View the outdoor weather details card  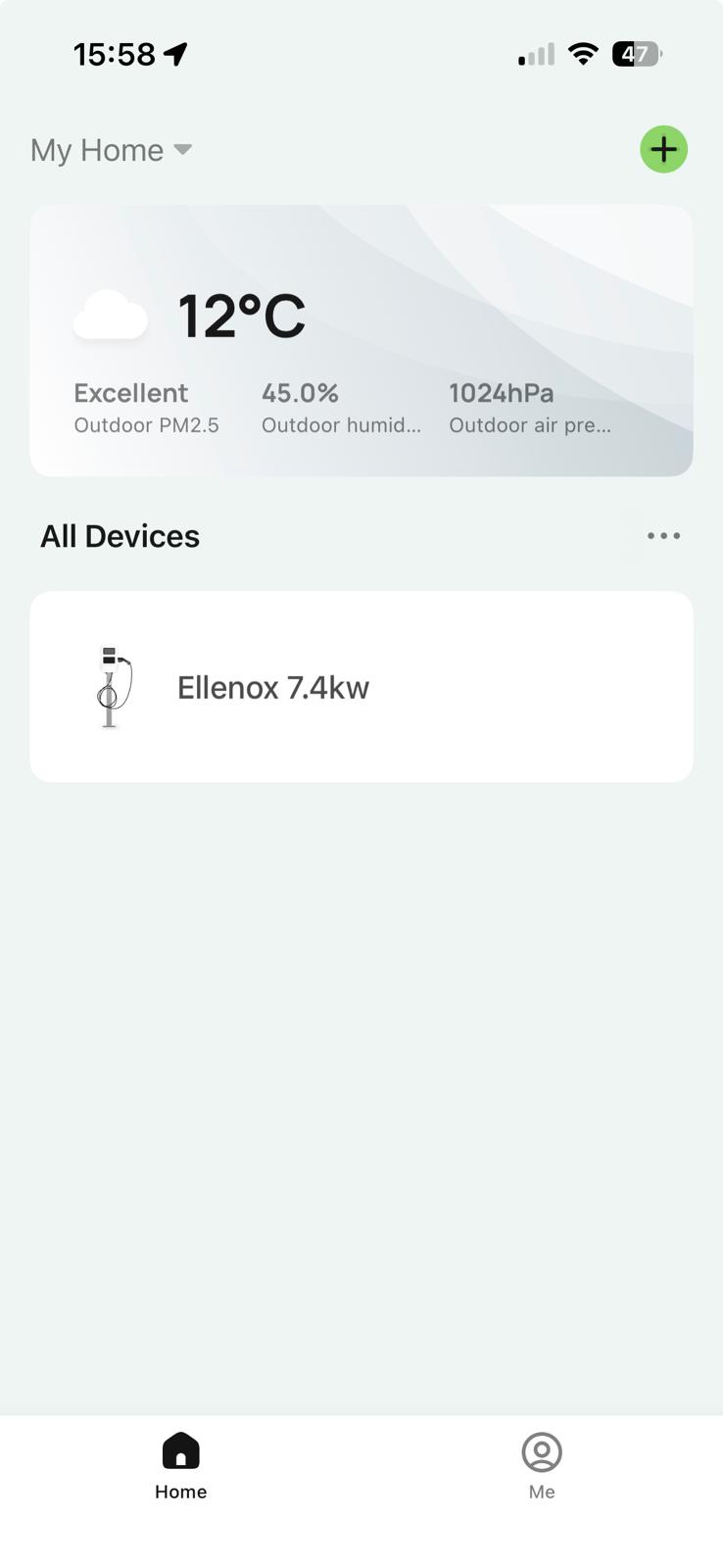click(x=361, y=341)
